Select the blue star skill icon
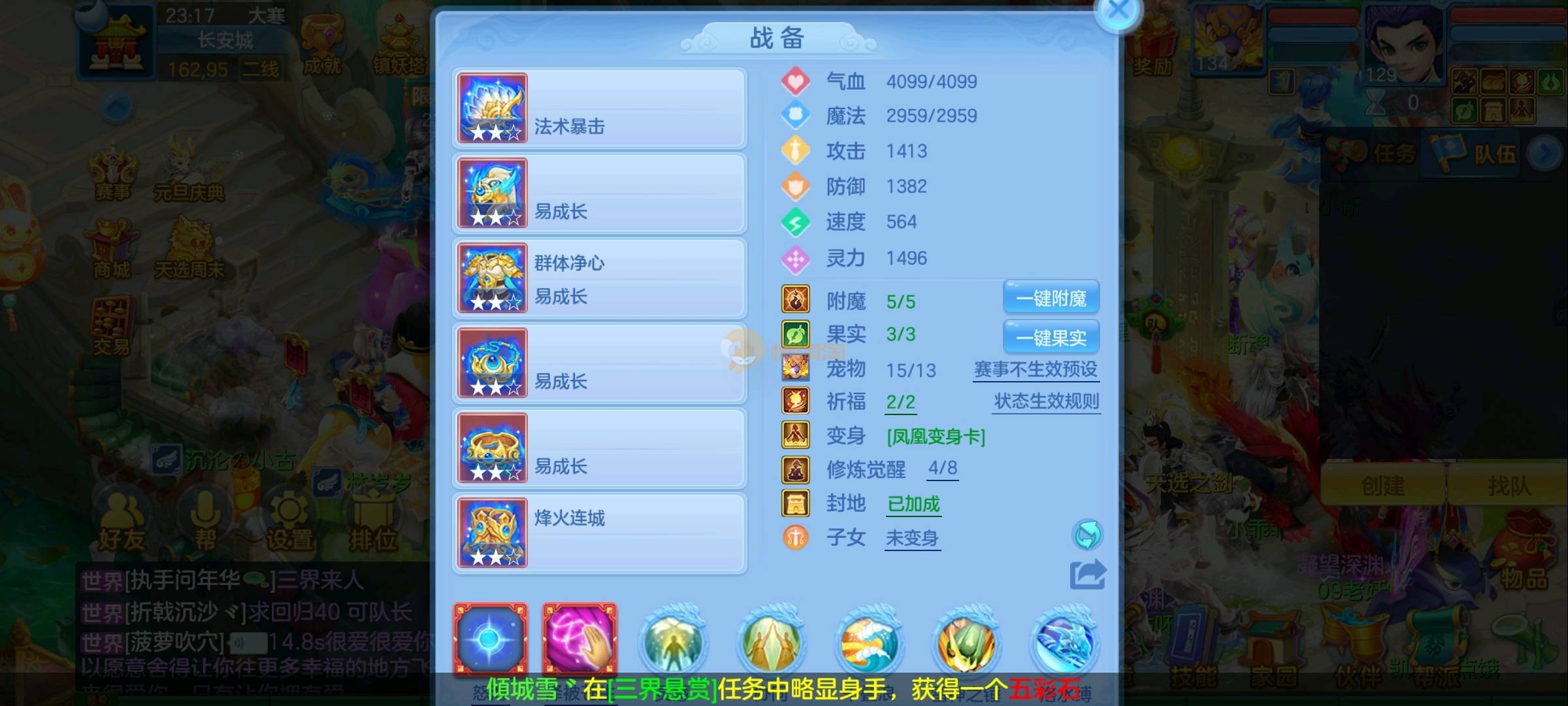Viewport: 1568px width, 706px height. click(491, 639)
